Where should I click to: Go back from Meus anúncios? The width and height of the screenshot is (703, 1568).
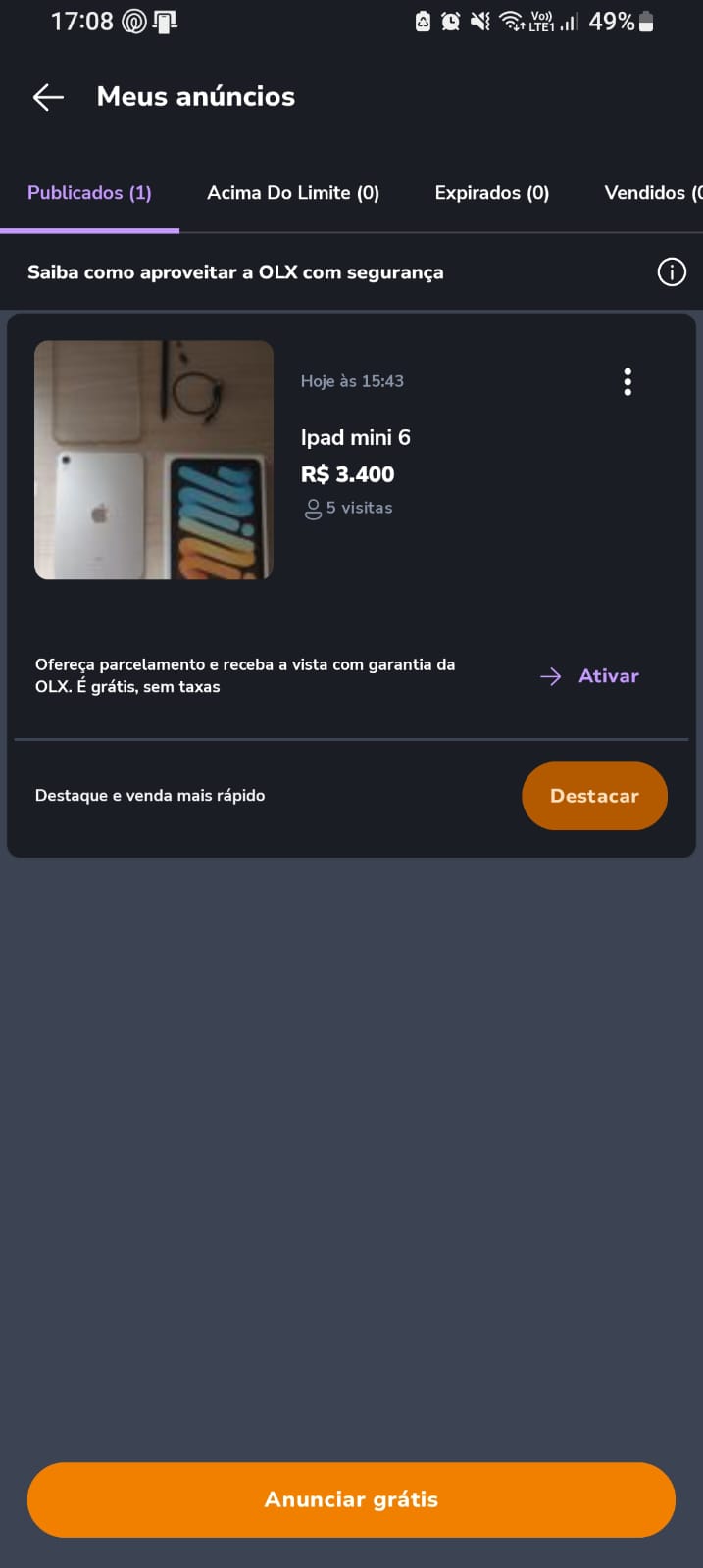click(48, 96)
